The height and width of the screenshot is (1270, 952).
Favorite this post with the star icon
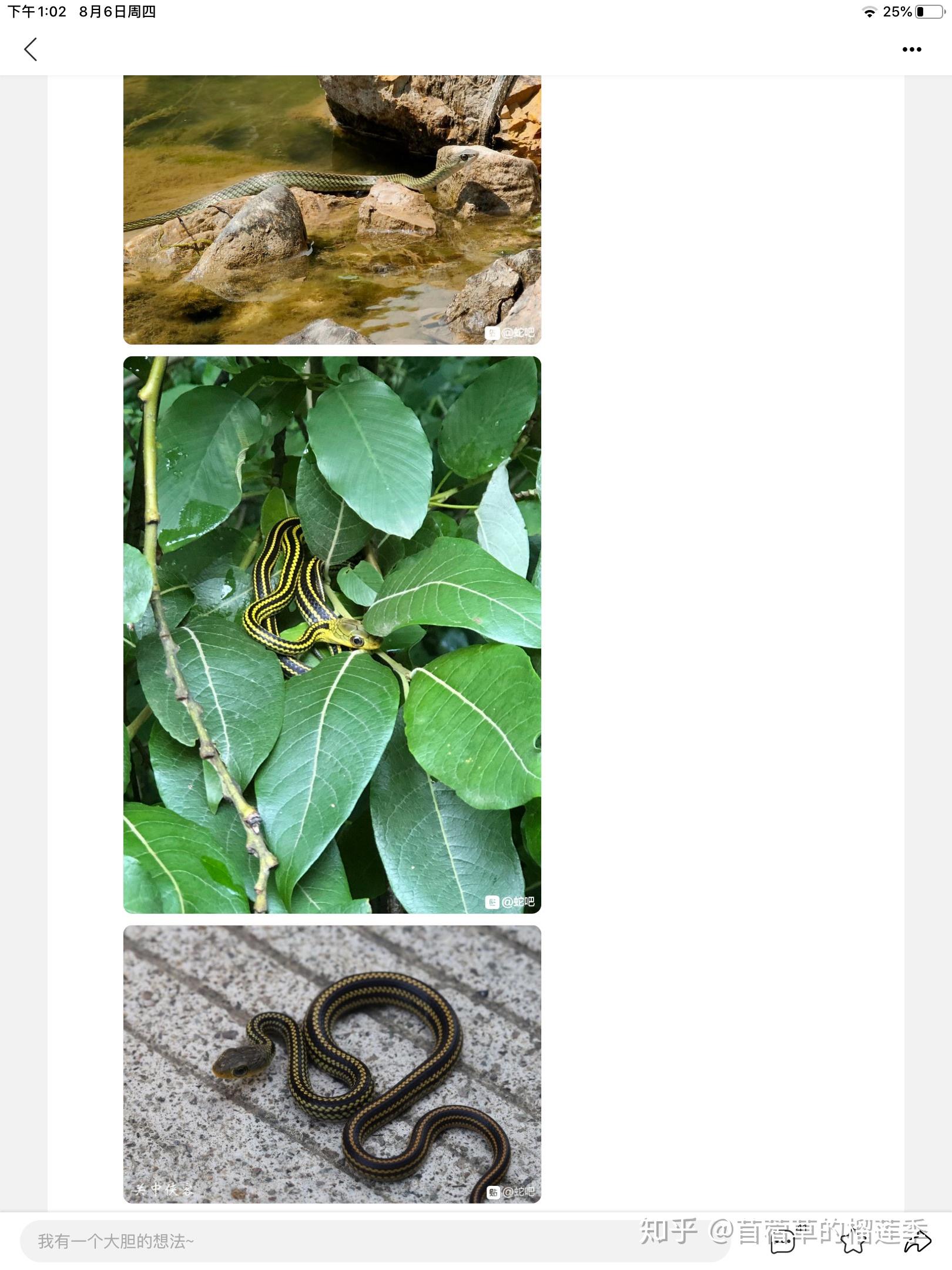coord(852,1241)
